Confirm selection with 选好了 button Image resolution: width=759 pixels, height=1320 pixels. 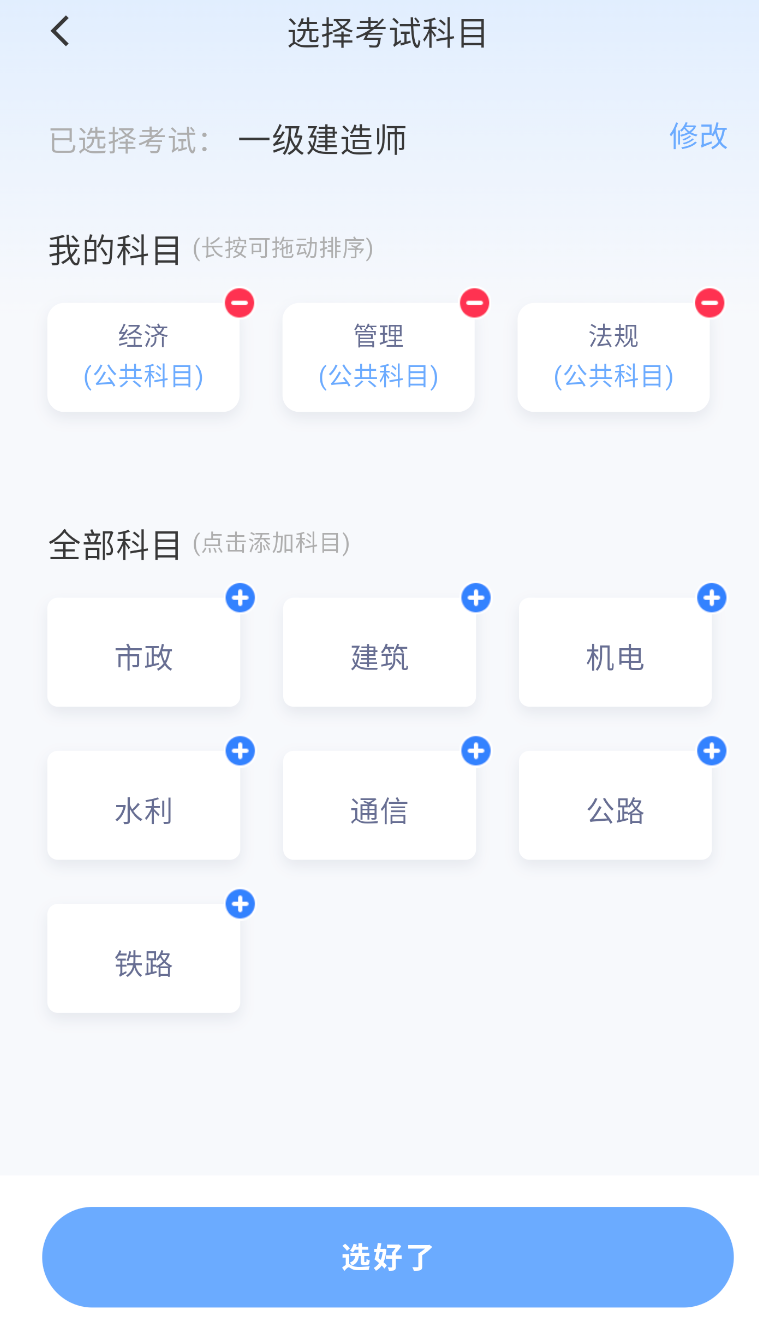tap(388, 1257)
